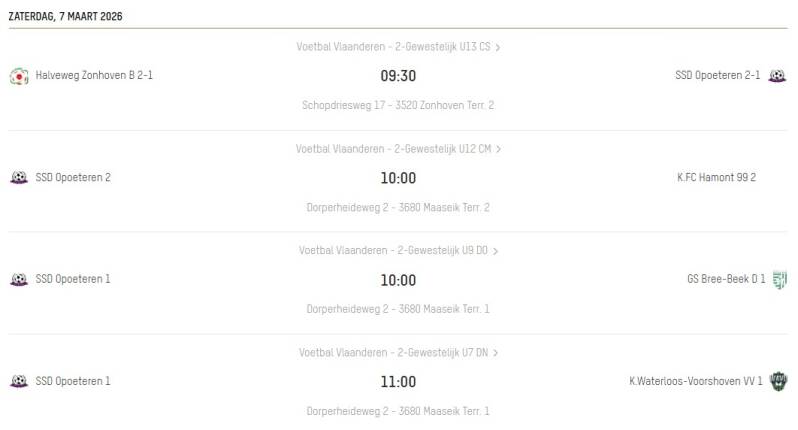
Task: Open the match against GS Bree-Beek D 1
Action: click(398, 280)
